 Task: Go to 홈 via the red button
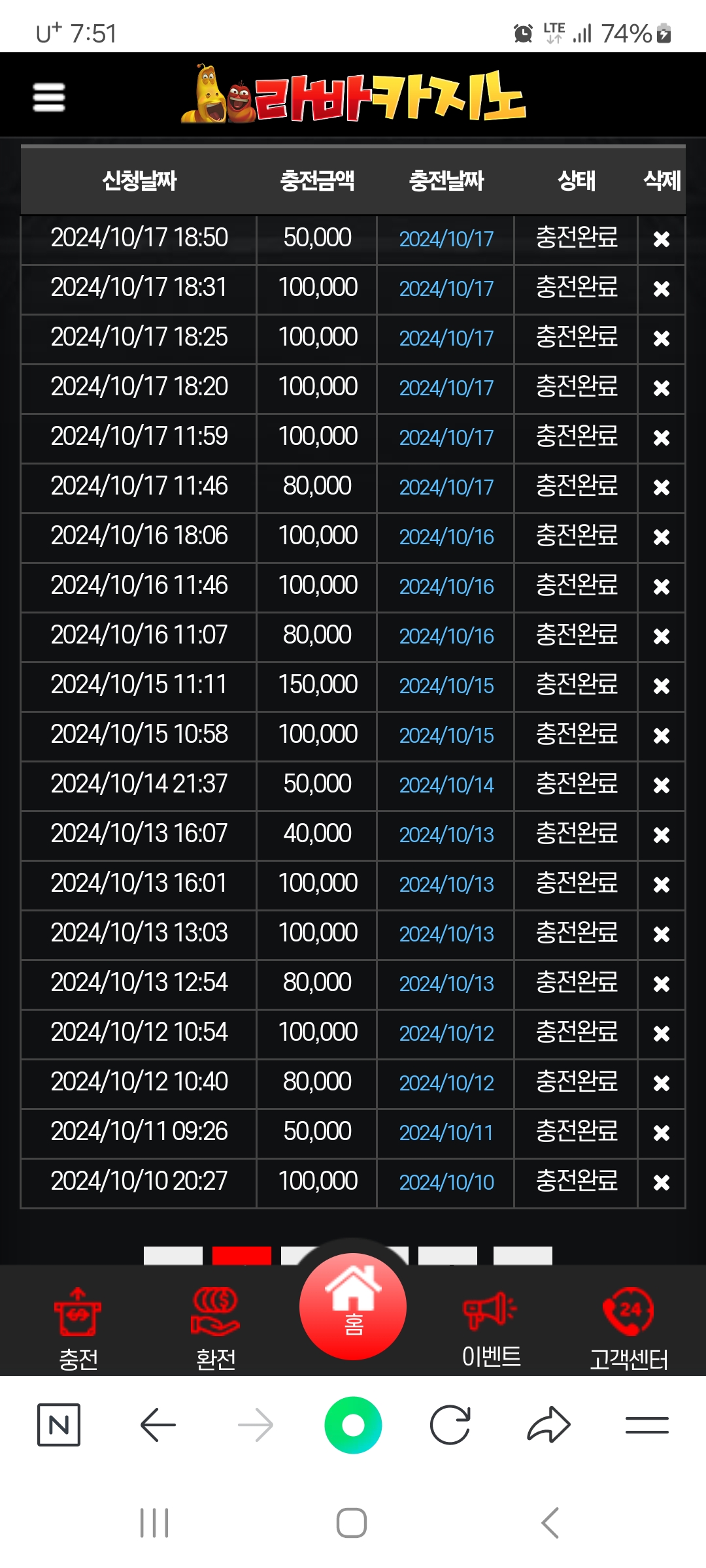[x=353, y=1307]
